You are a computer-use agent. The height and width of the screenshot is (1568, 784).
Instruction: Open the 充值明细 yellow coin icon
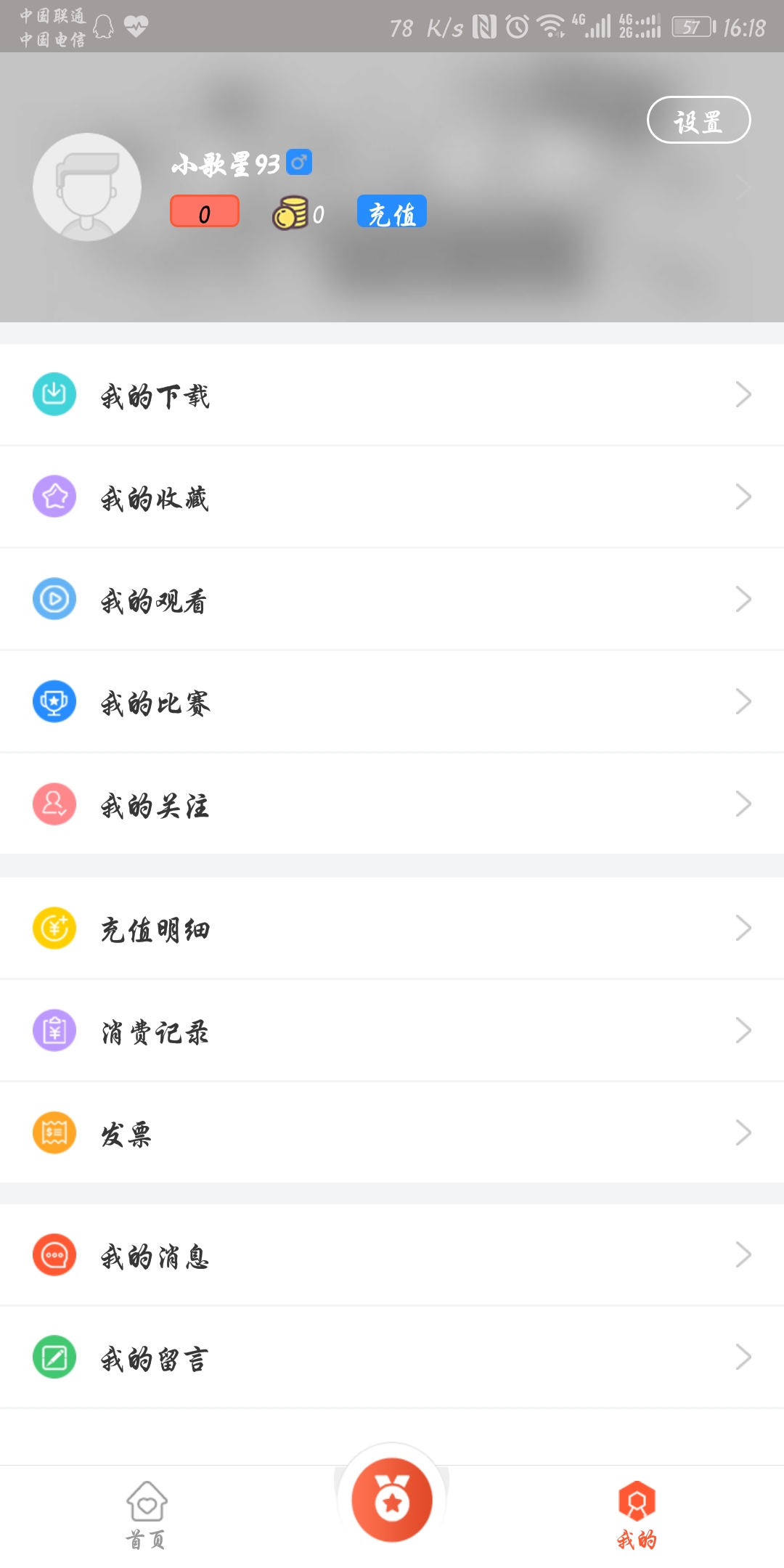point(53,928)
